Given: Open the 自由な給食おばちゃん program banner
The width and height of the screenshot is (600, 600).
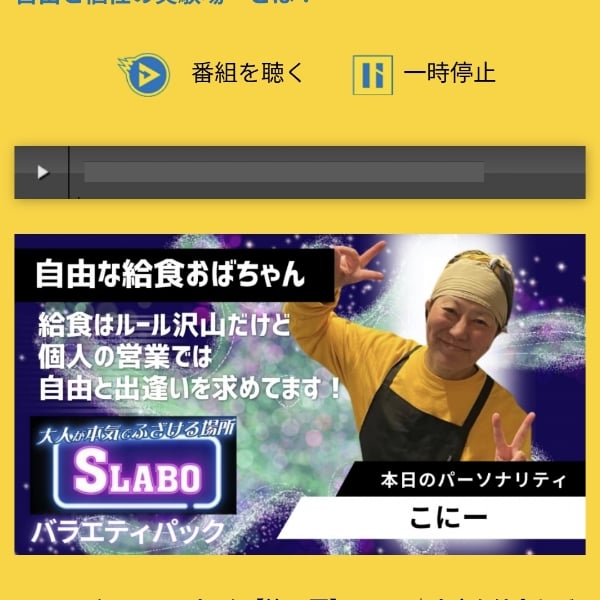Looking at the screenshot, I should pos(299,394).
